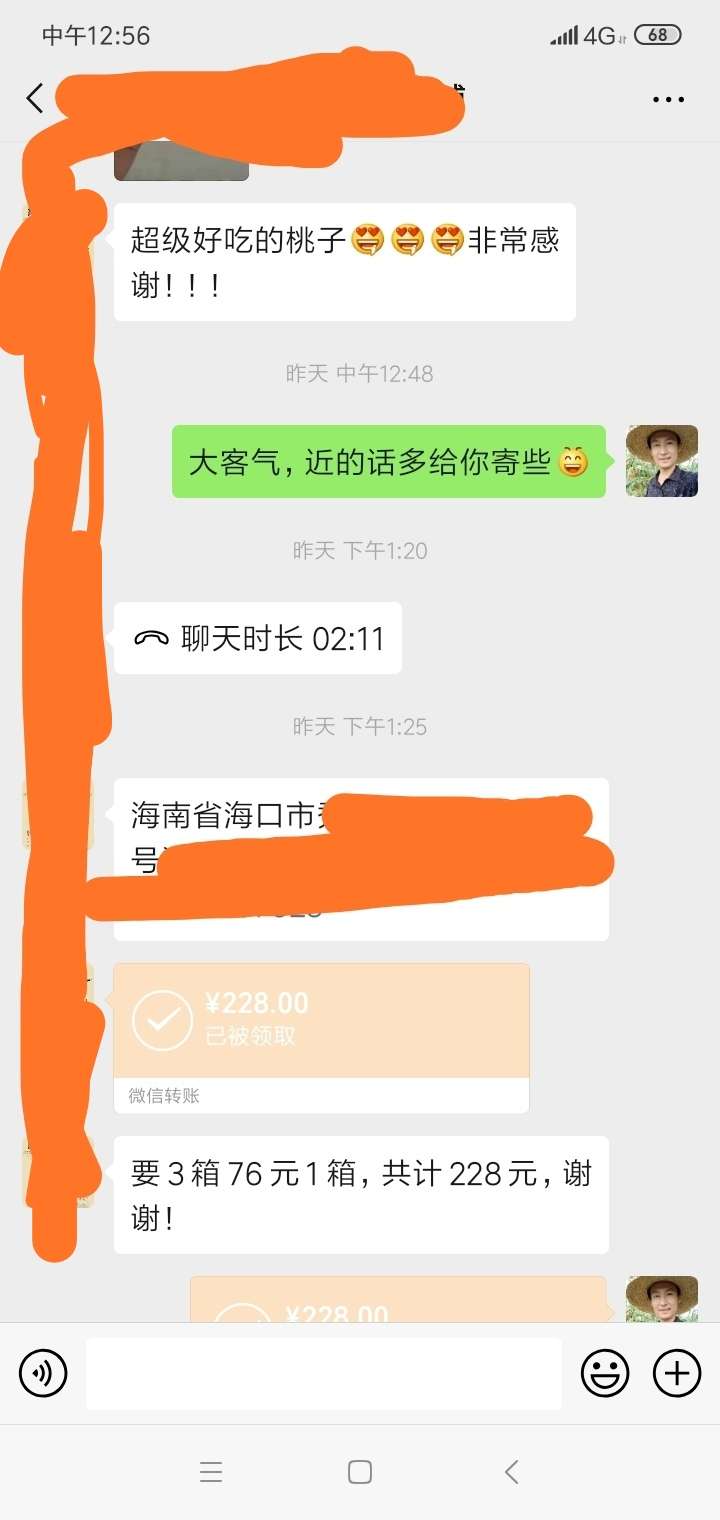Open the three-dot chat menu
The width and height of the screenshot is (720, 1520).
[668, 99]
